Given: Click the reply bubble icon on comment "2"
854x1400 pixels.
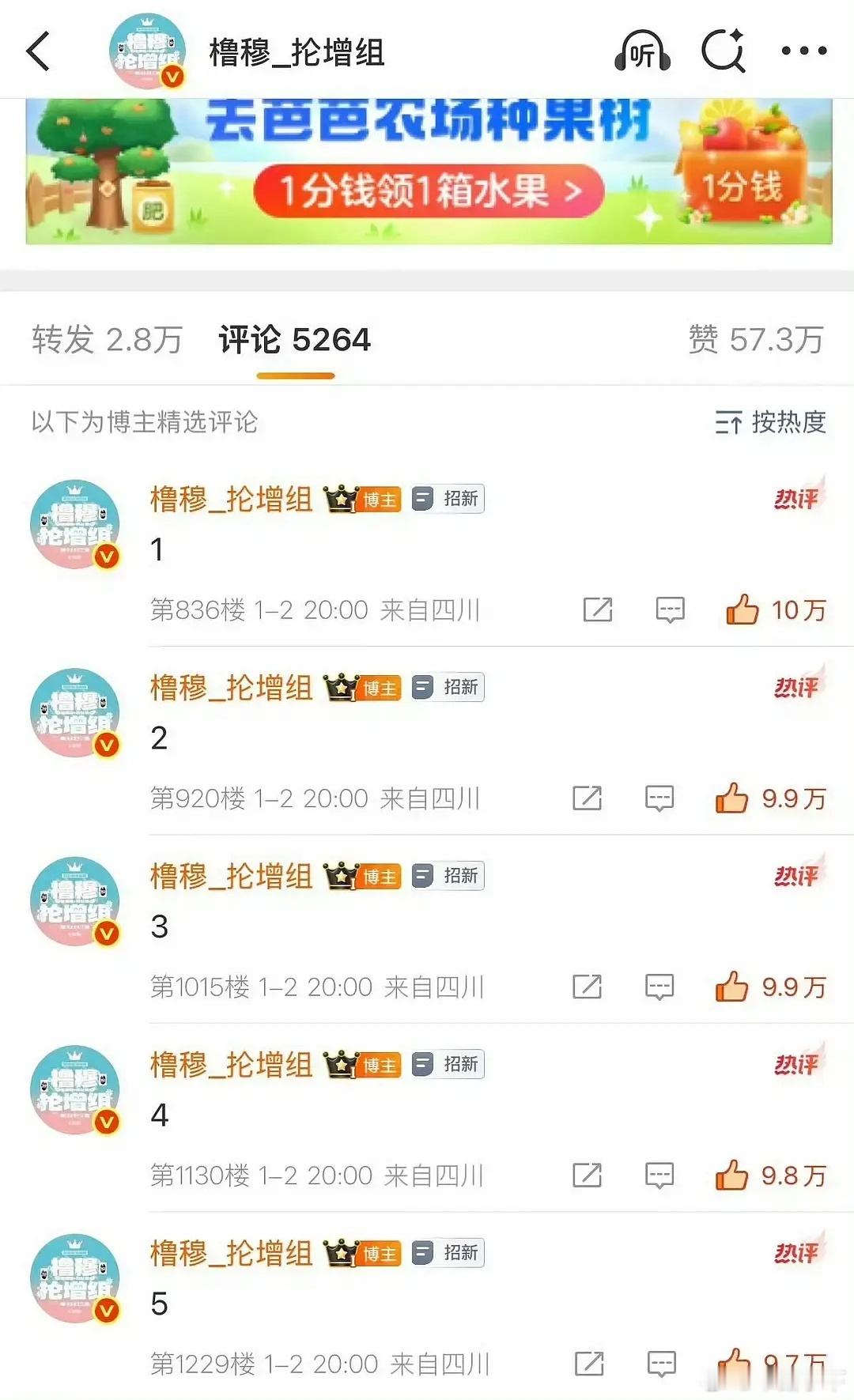Looking at the screenshot, I should (x=659, y=798).
